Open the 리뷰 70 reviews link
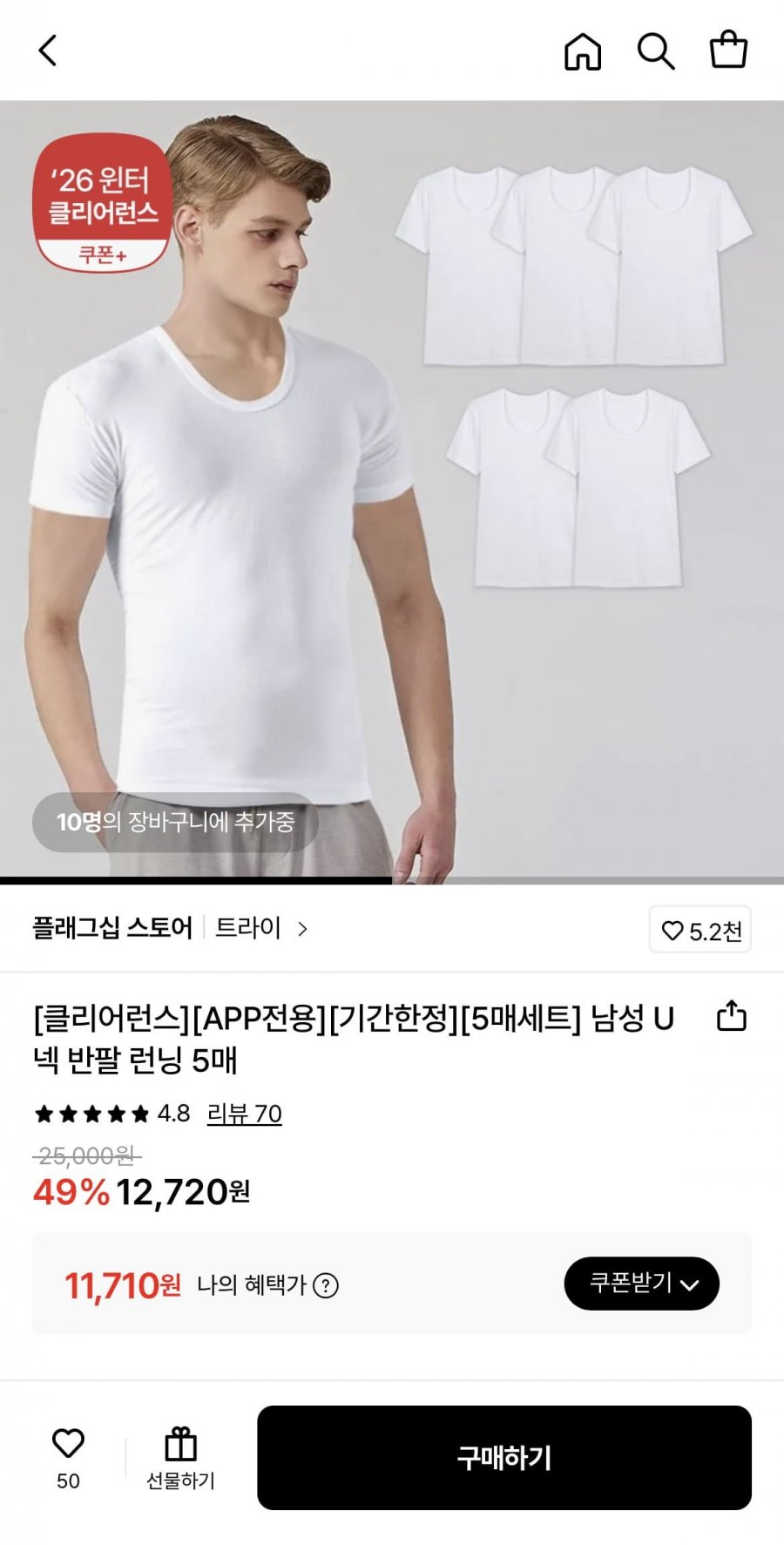Screen dimensions: 784x1545 tap(244, 1114)
